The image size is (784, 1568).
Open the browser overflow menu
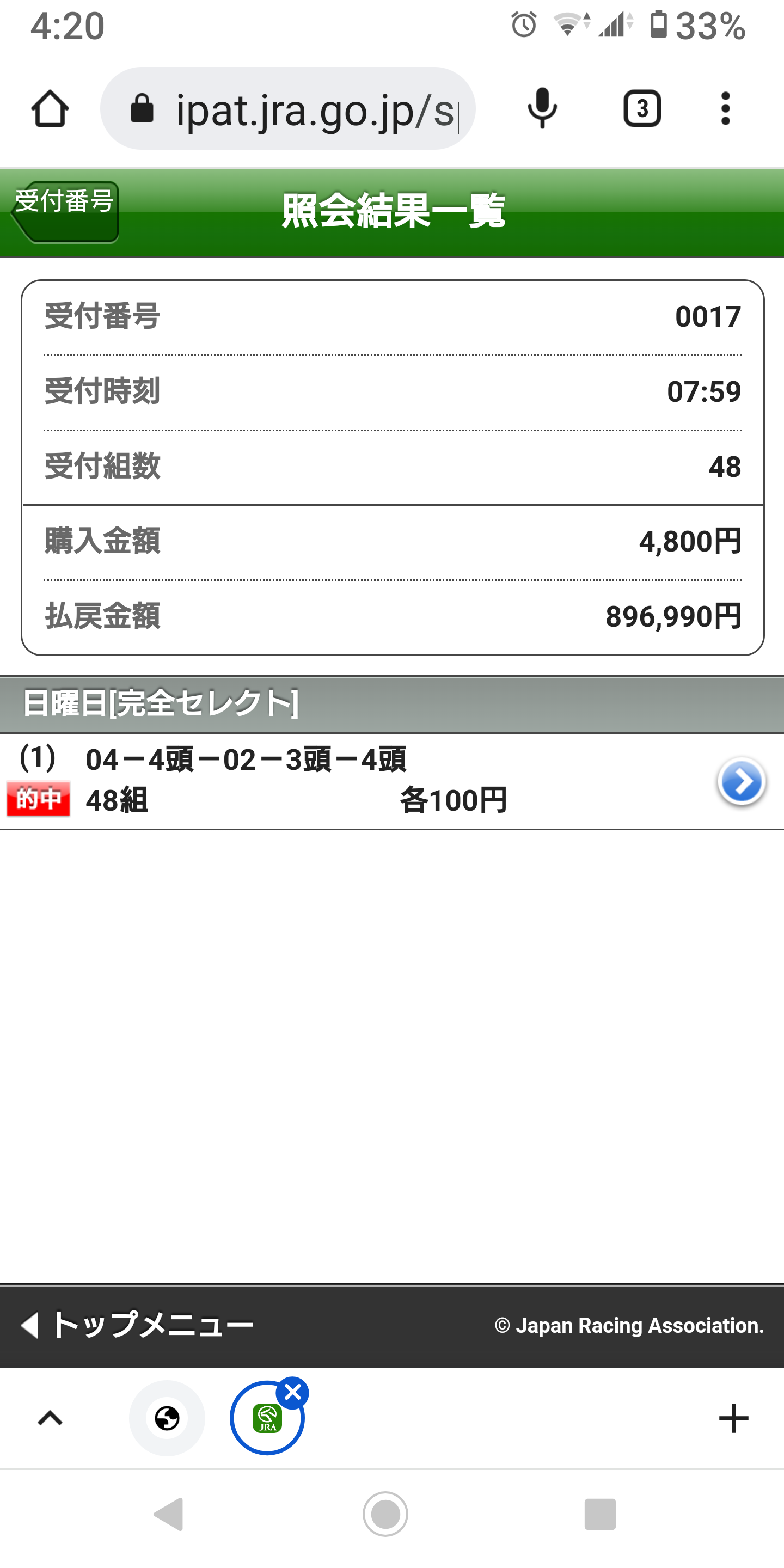pyautogui.click(x=725, y=109)
